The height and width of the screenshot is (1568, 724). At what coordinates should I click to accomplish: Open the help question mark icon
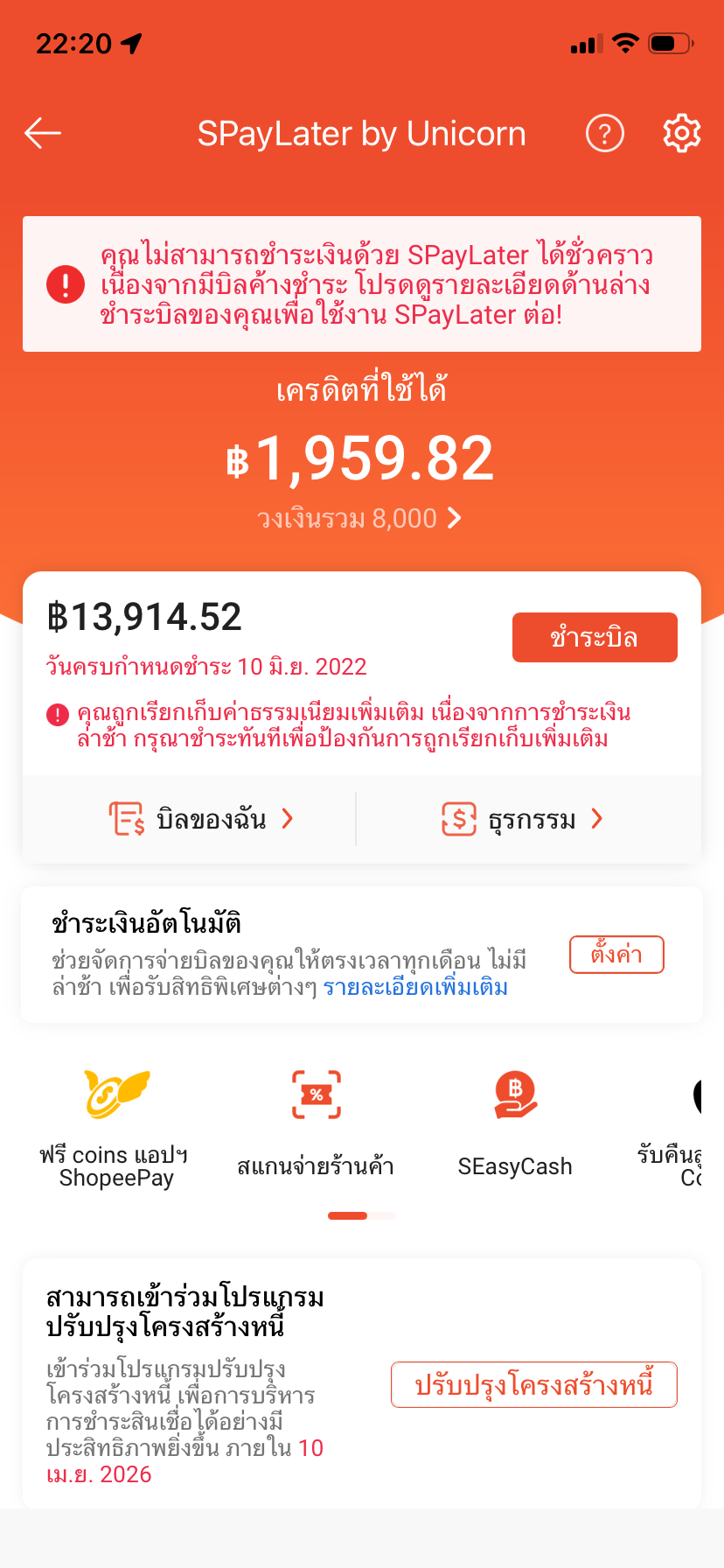click(x=604, y=134)
